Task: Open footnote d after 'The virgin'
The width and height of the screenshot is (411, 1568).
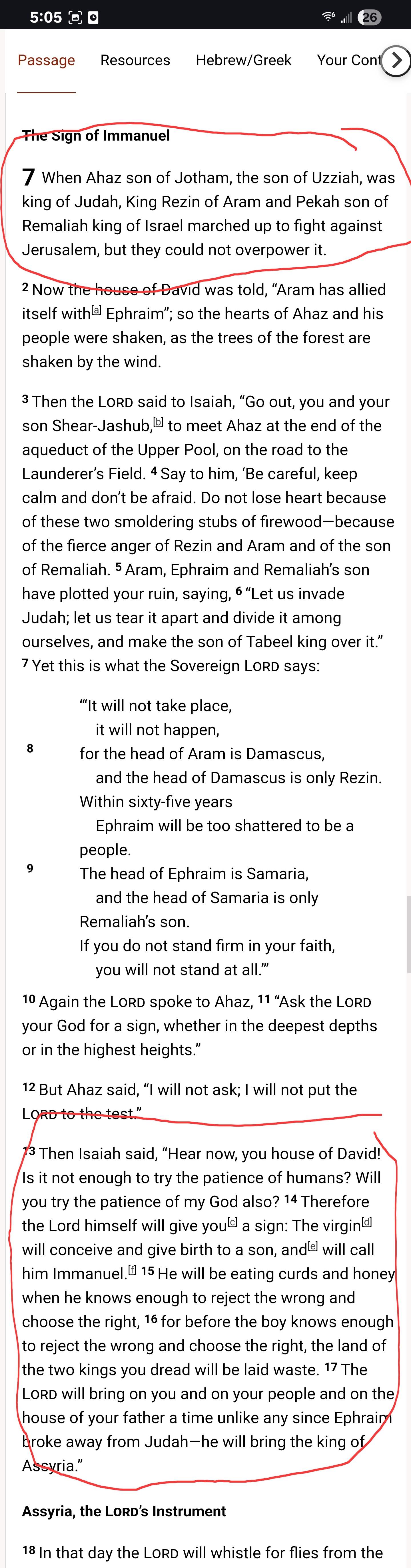Action: tap(366, 1222)
